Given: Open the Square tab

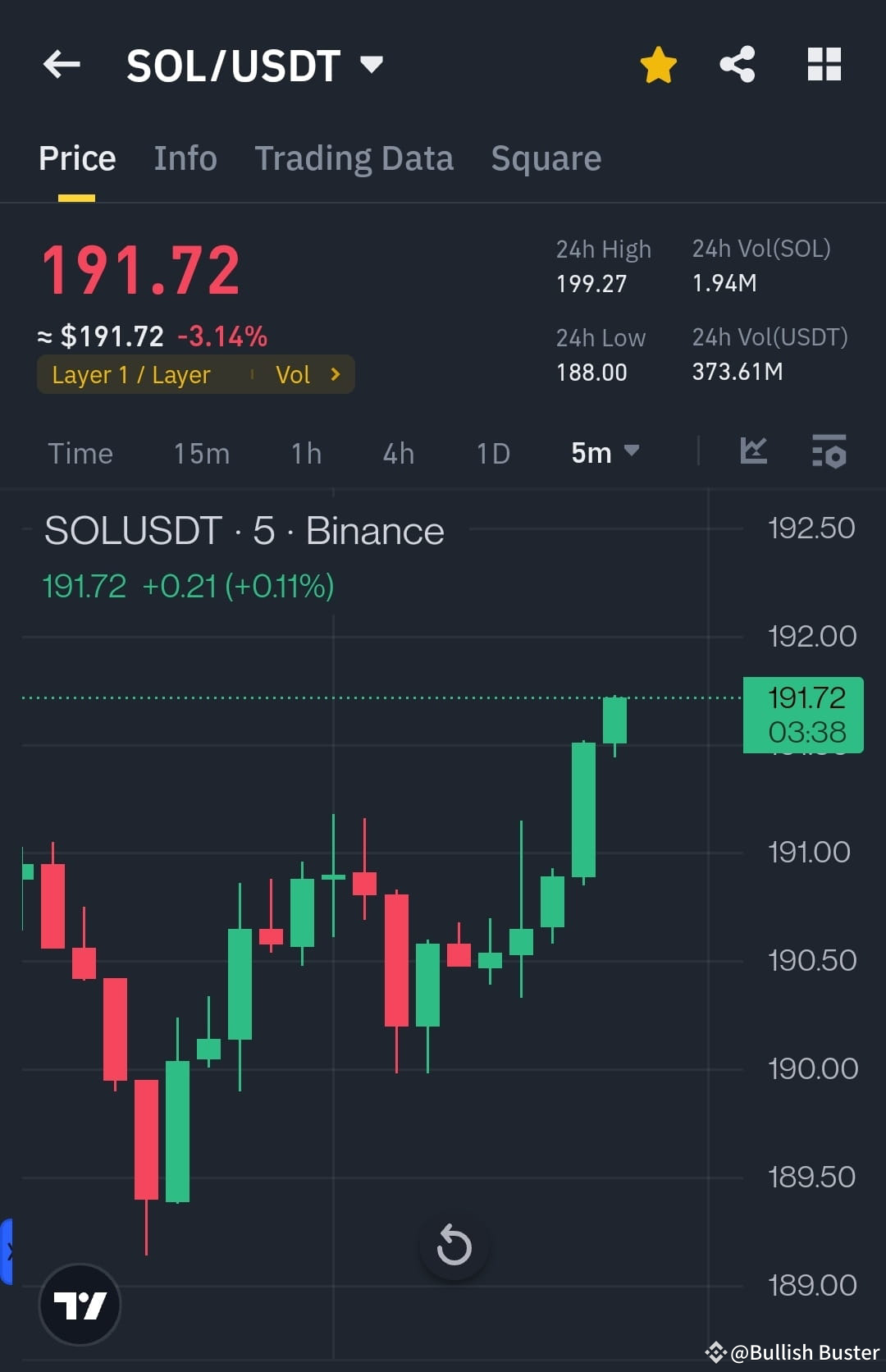Looking at the screenshot, I should [x=546, y=158].
